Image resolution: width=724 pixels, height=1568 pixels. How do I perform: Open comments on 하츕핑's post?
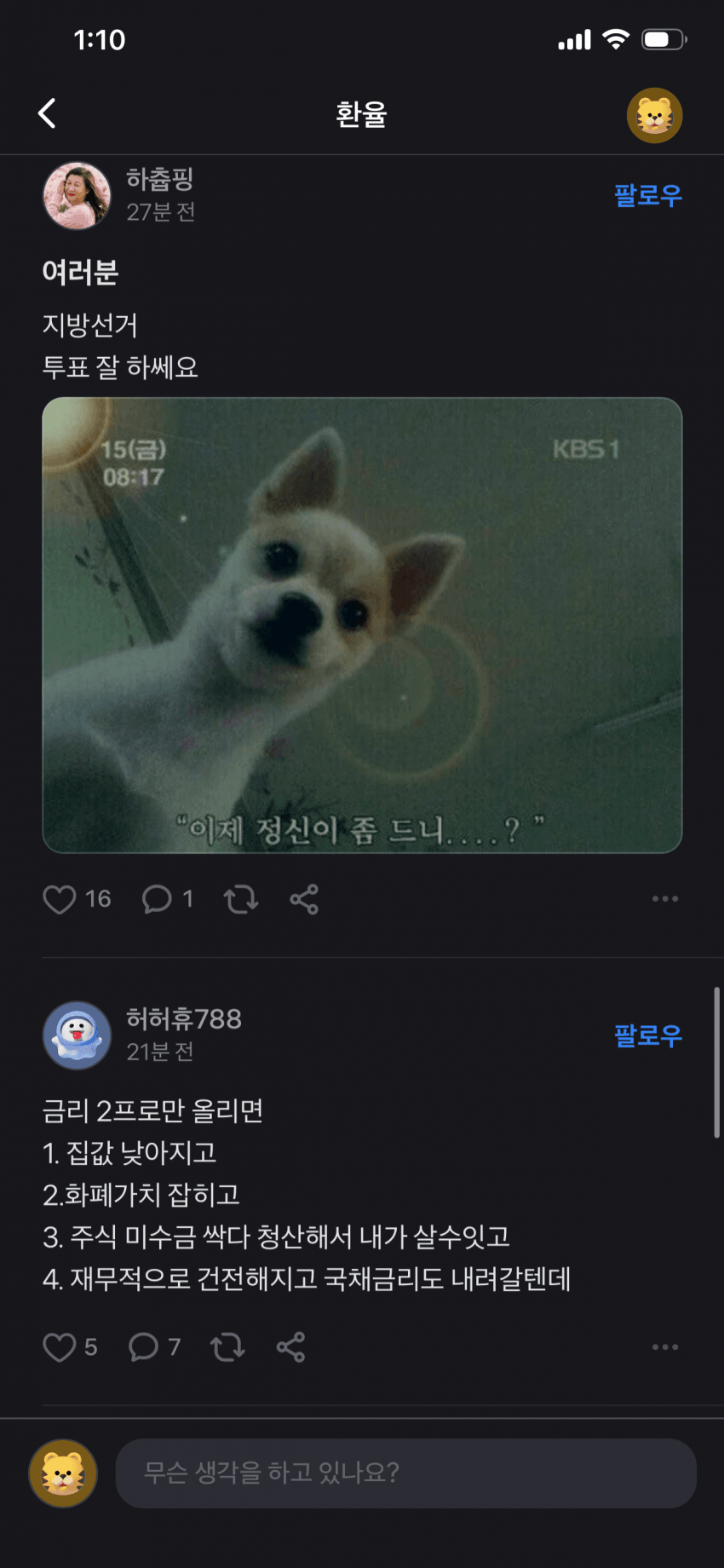[x=157, y=899]
